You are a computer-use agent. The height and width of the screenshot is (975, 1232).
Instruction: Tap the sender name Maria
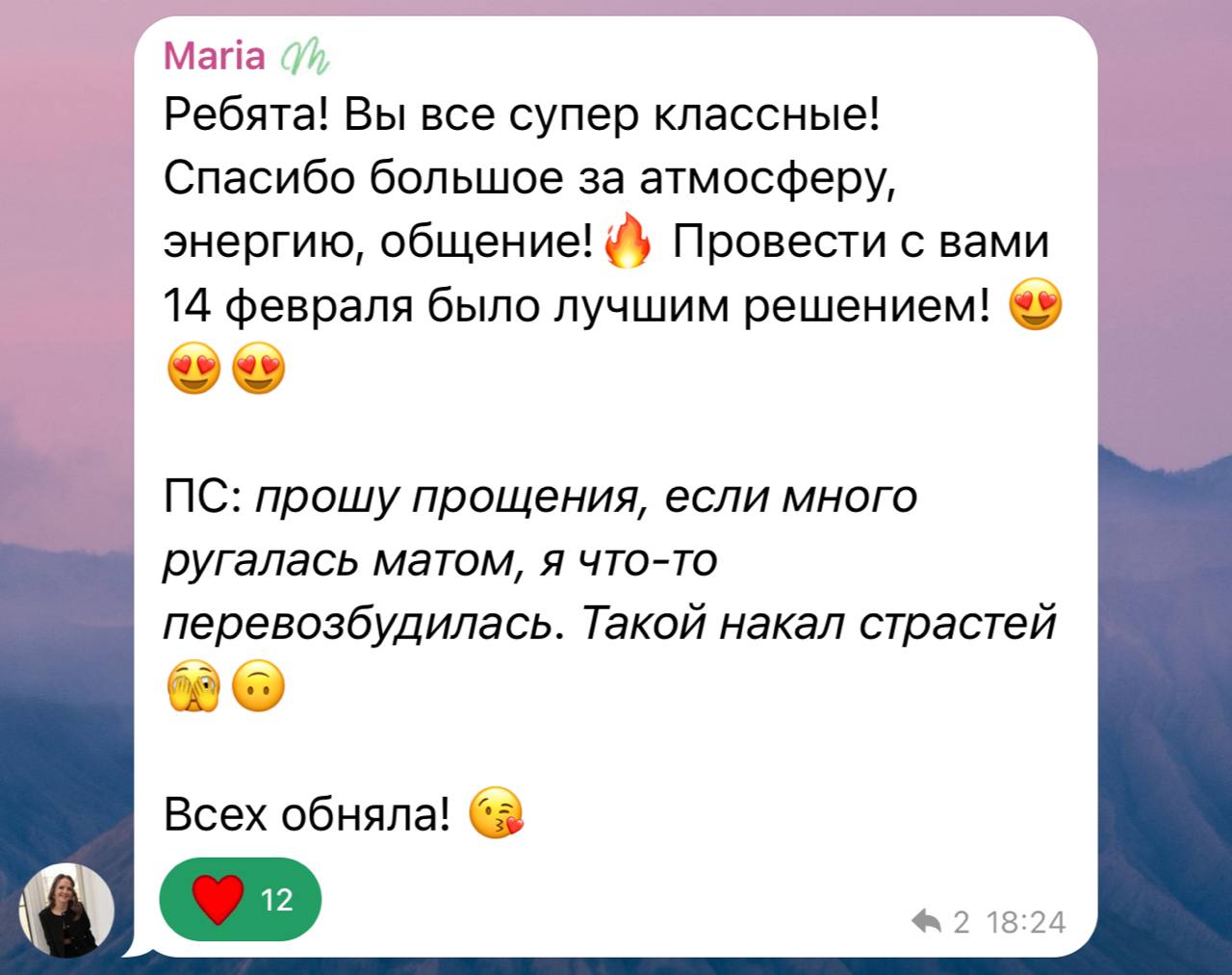tap(214, 56)
